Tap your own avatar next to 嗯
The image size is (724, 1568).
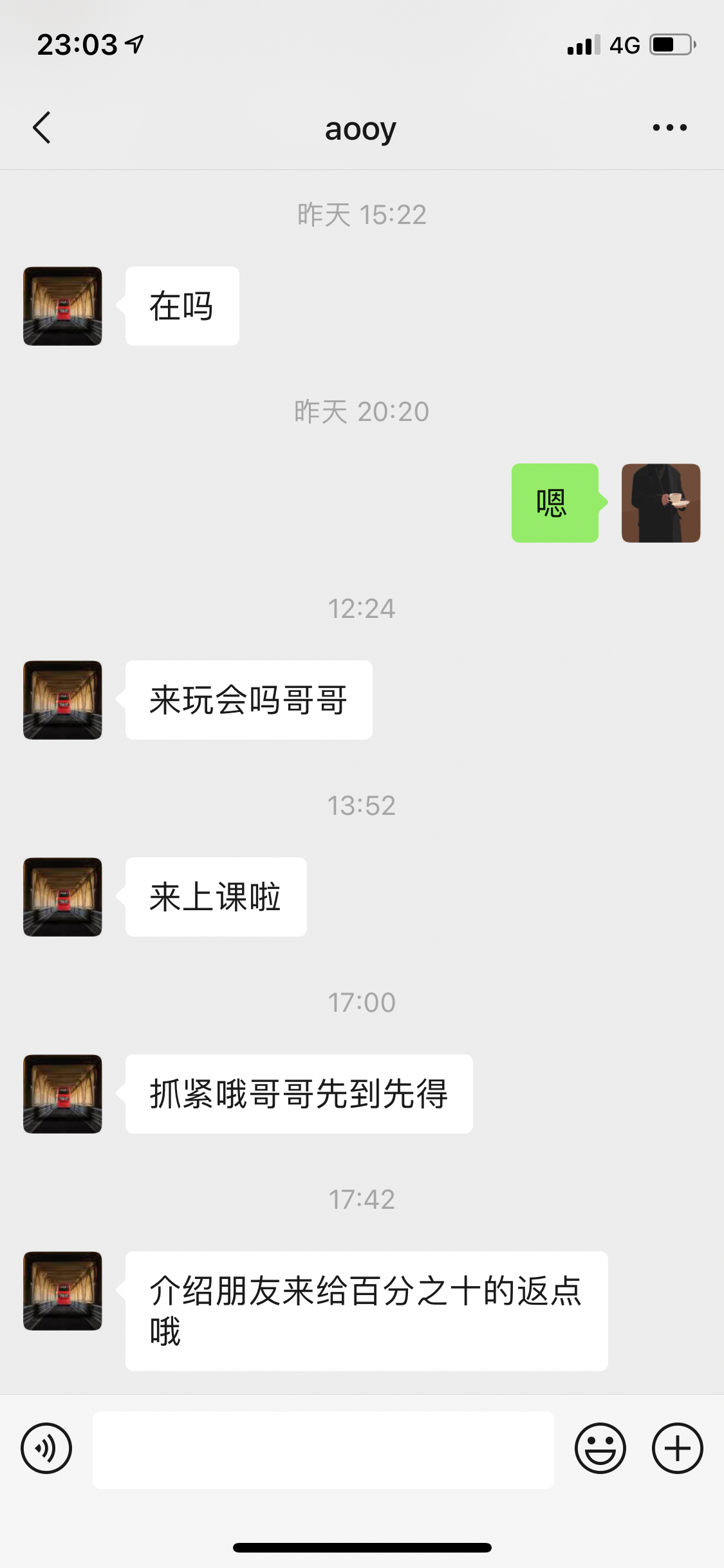click(660, 504)
